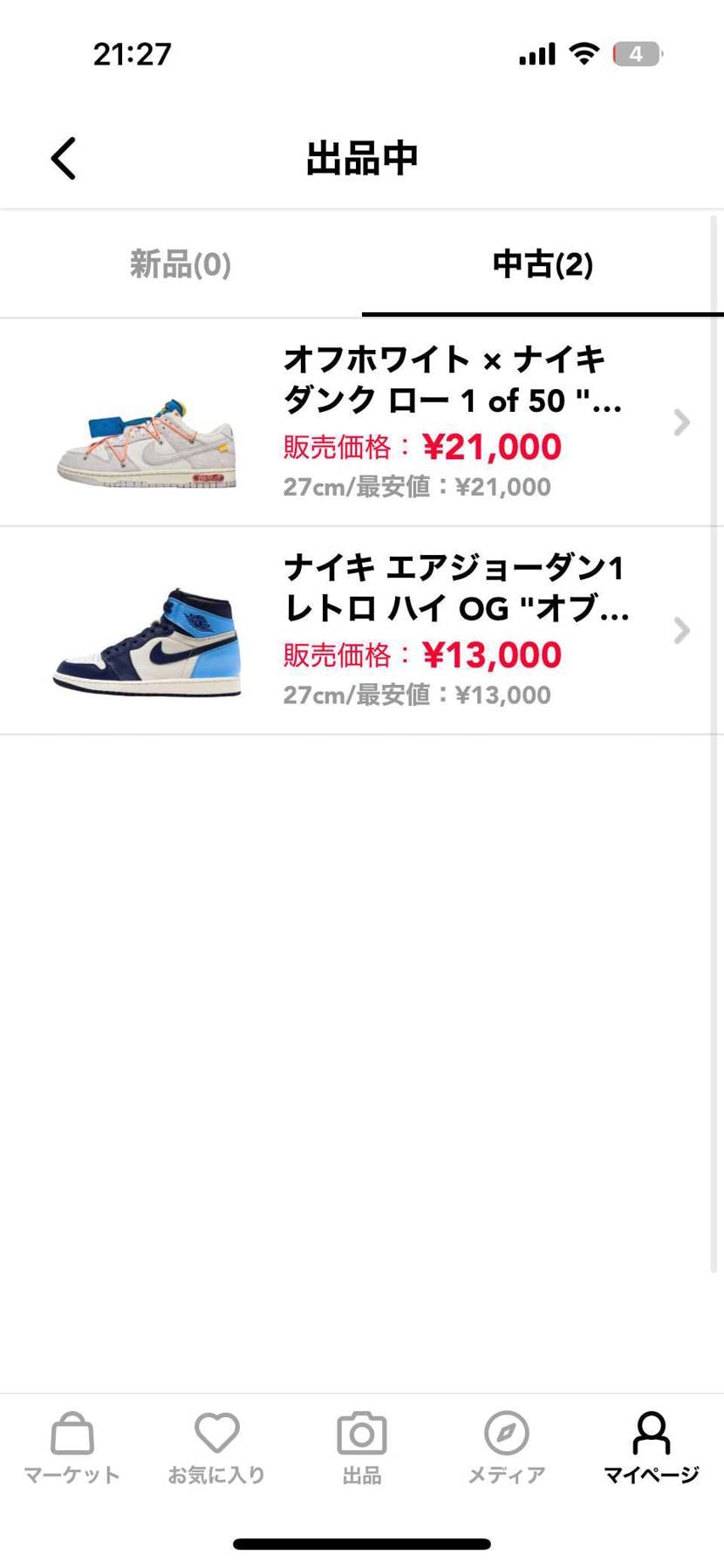Image resolution: width=724 pixels, height=1568 pixels.
Task: Stay on the 中古(2) tab
Action: coord(543,264)
